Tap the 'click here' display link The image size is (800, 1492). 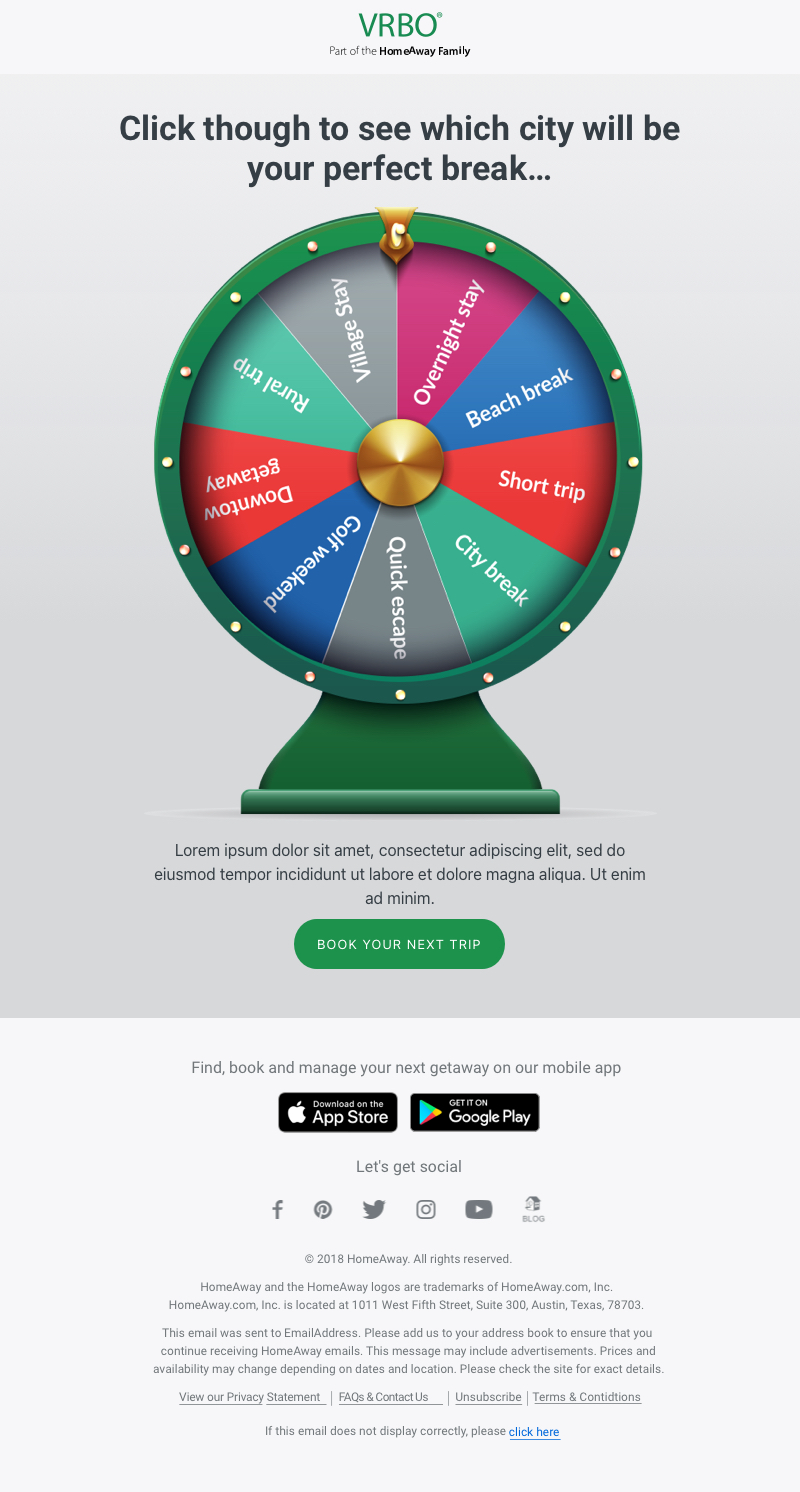click(534, 1432)
